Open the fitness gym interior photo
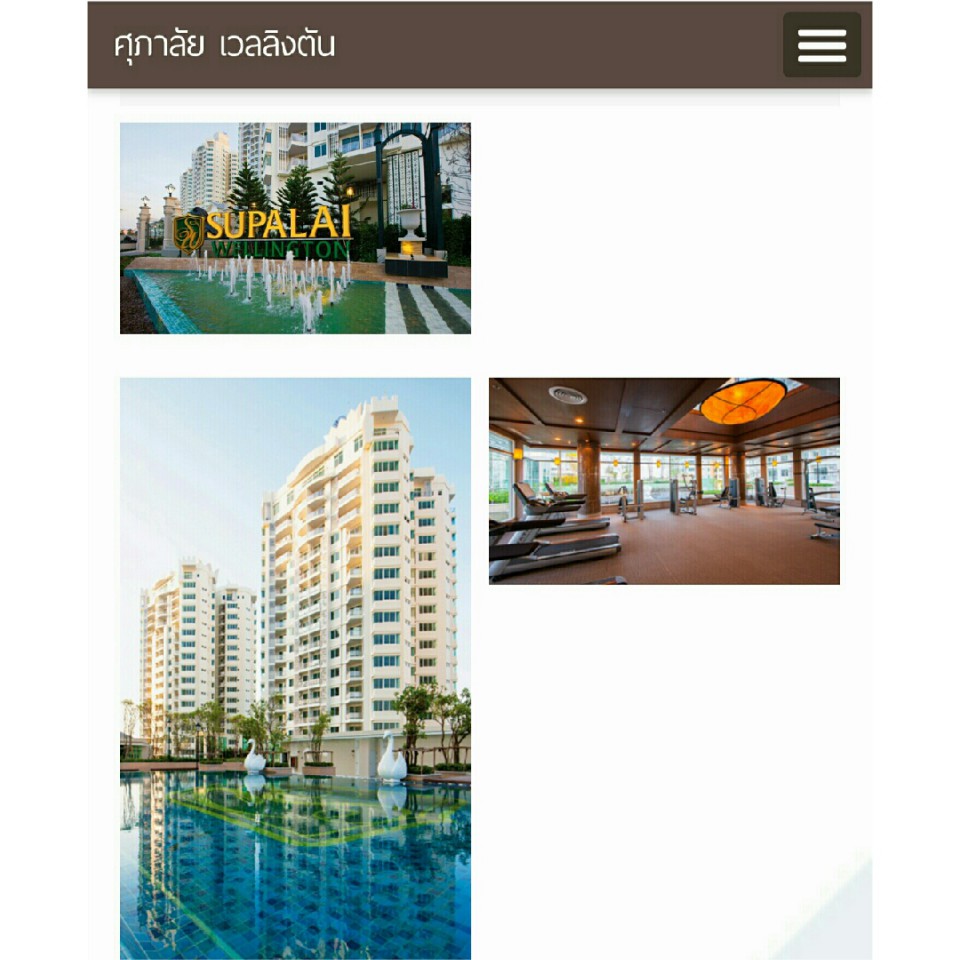 pos(664,481)
